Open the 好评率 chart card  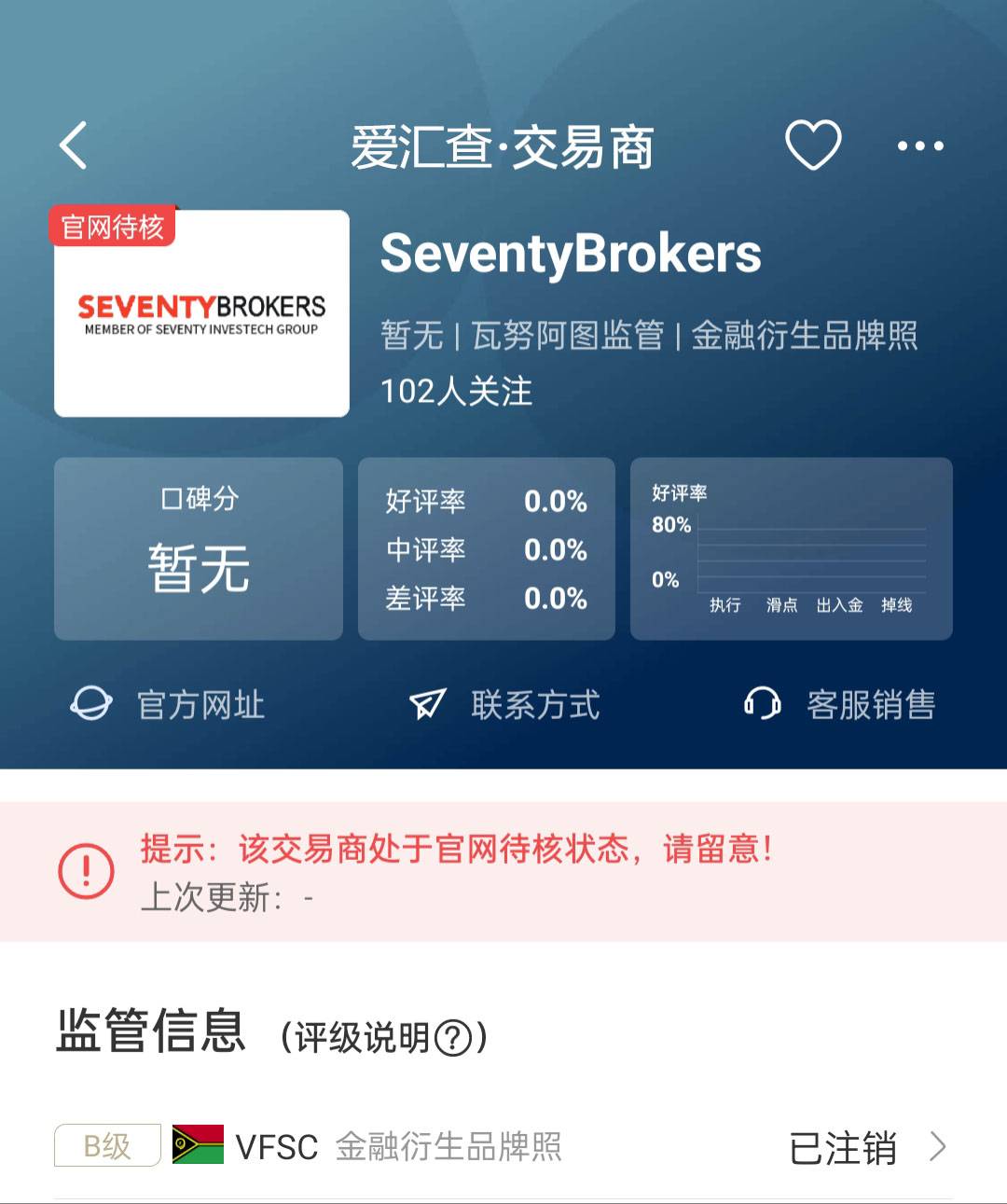tap(791, 548)
